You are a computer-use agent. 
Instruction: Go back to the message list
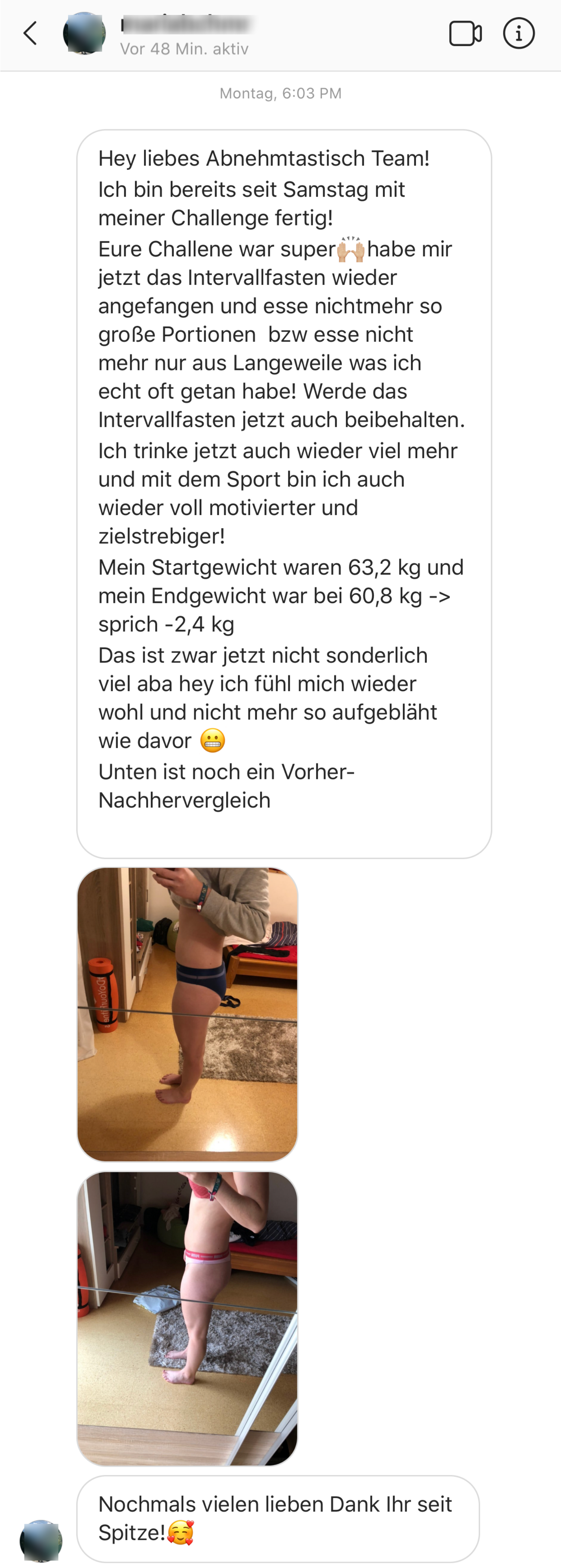point(30,34)
